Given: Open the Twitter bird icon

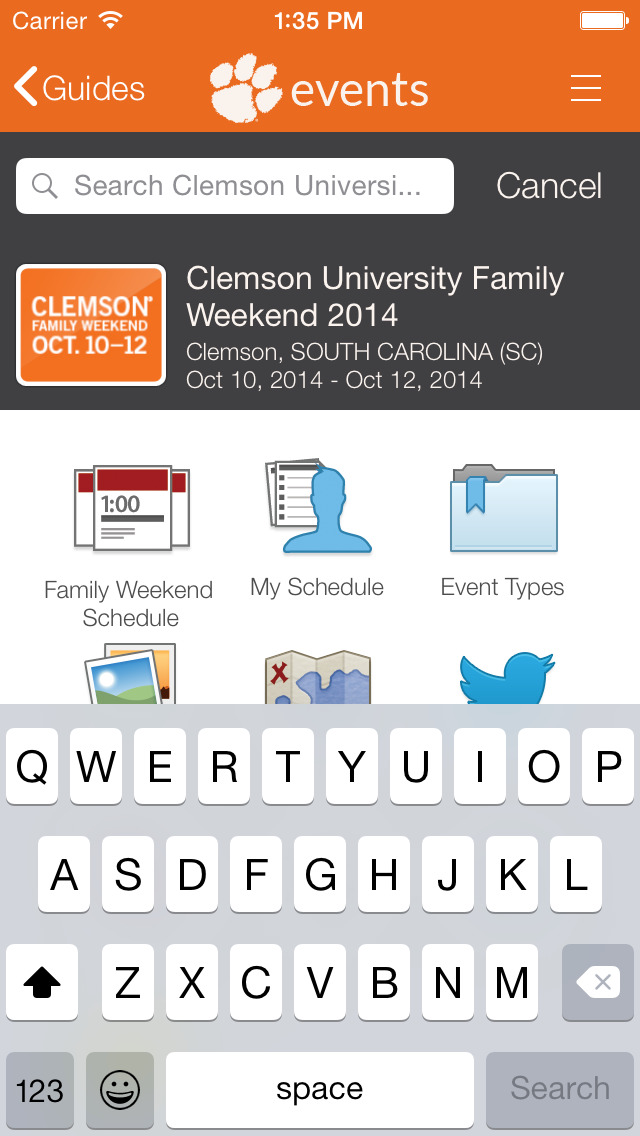Looking at the screenshot, I should (x=506, y=677).
